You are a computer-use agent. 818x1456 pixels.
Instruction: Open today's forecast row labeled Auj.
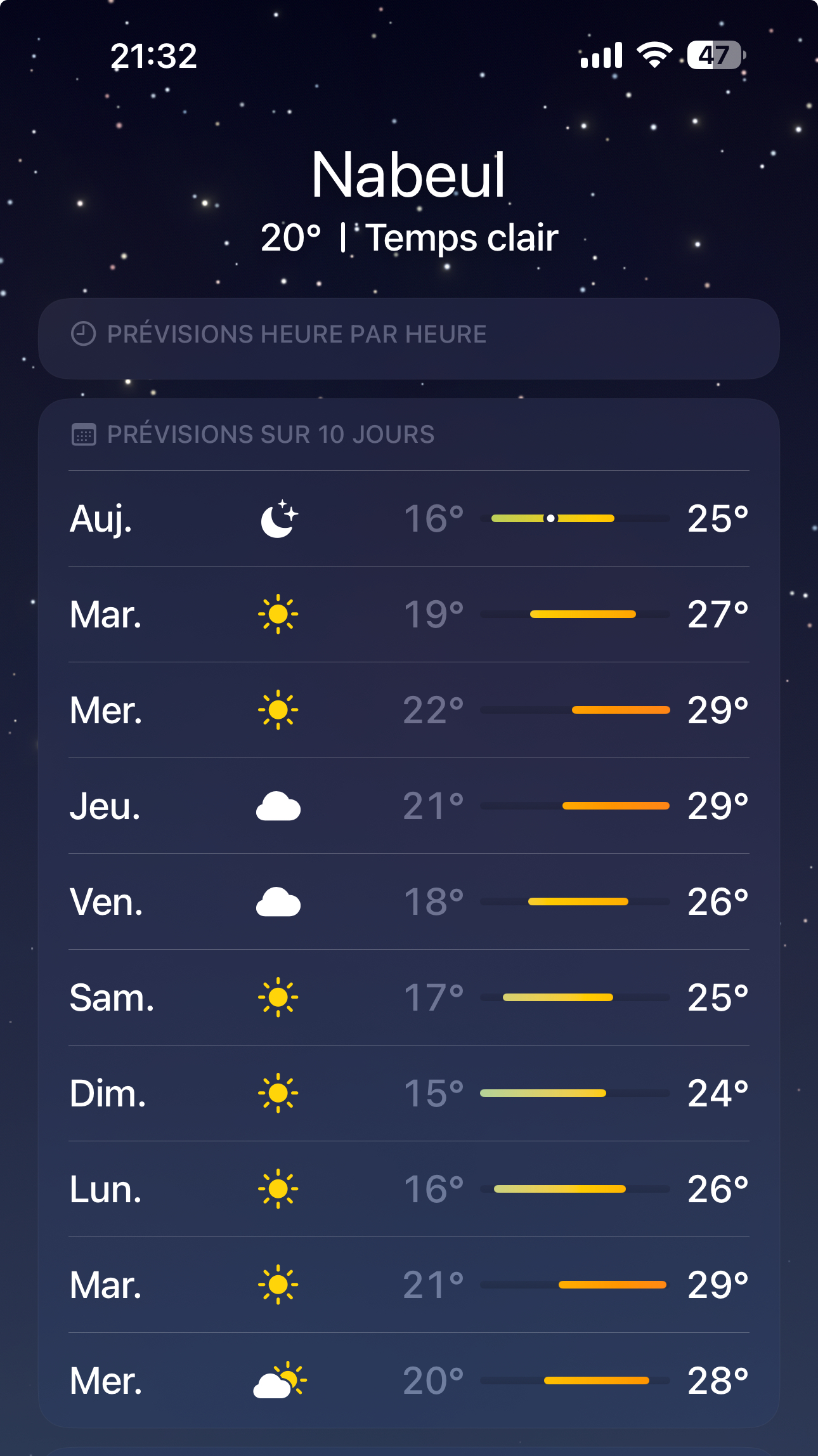point(409,519)
